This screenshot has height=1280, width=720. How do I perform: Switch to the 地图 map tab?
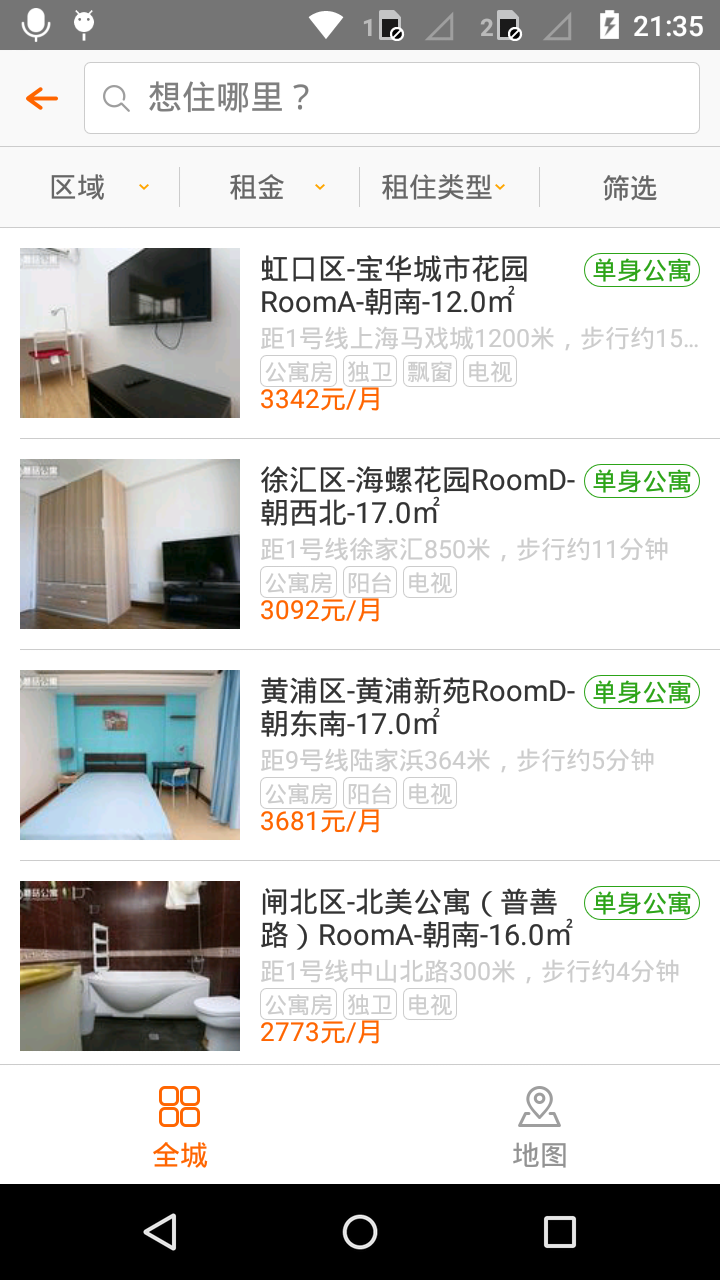point(540,1126)
